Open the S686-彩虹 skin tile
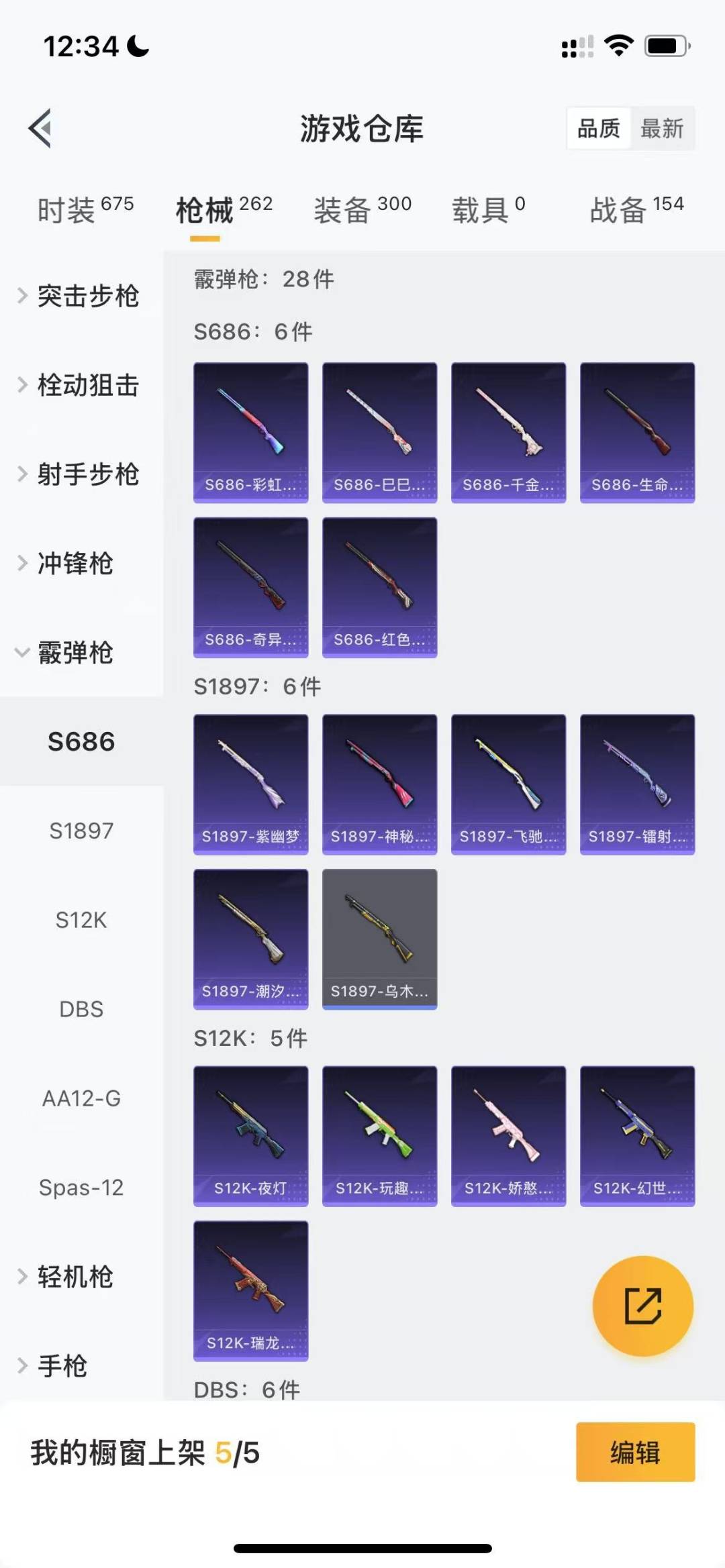The height and width of the screenshot is (1568, 725). 250,432
